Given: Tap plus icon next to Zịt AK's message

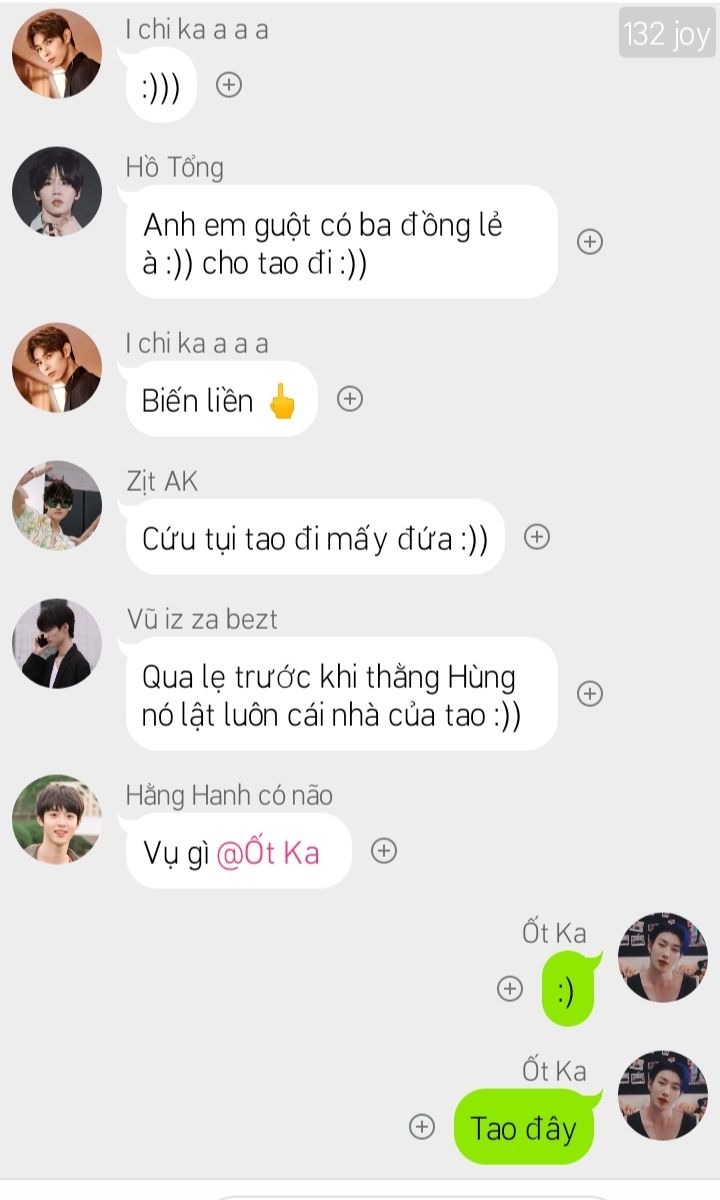Looking at the screenshot, I should click(537, 537).
